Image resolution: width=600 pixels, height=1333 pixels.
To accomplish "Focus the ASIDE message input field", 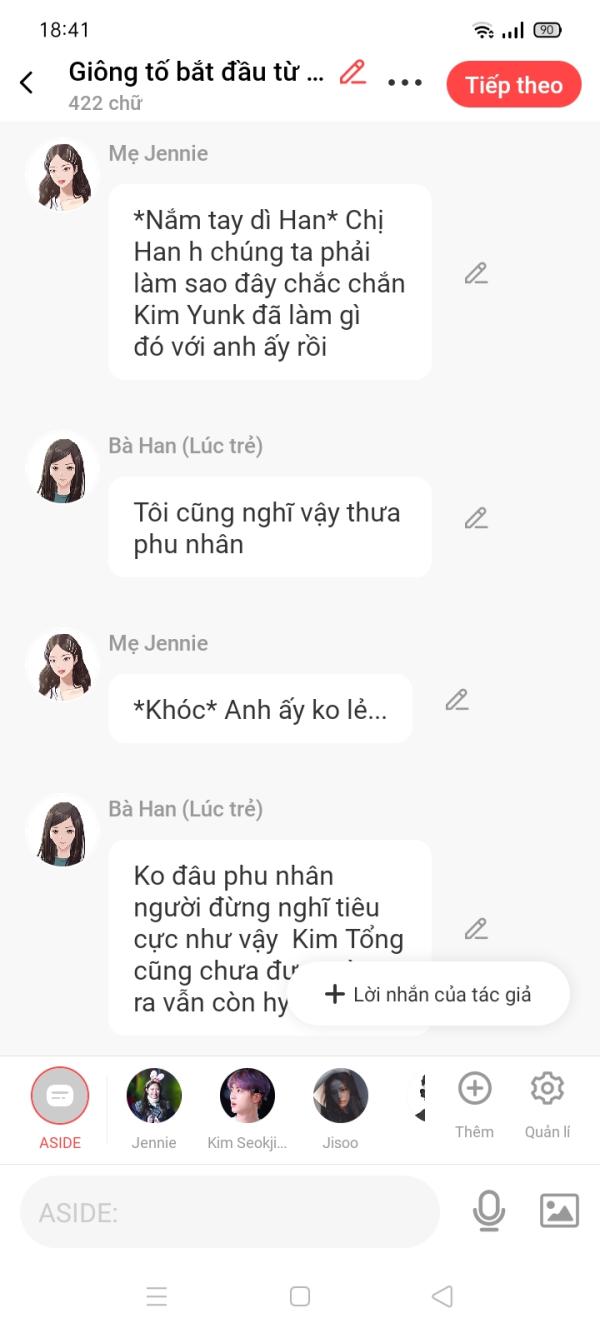I will click(x=230, y=1212).
